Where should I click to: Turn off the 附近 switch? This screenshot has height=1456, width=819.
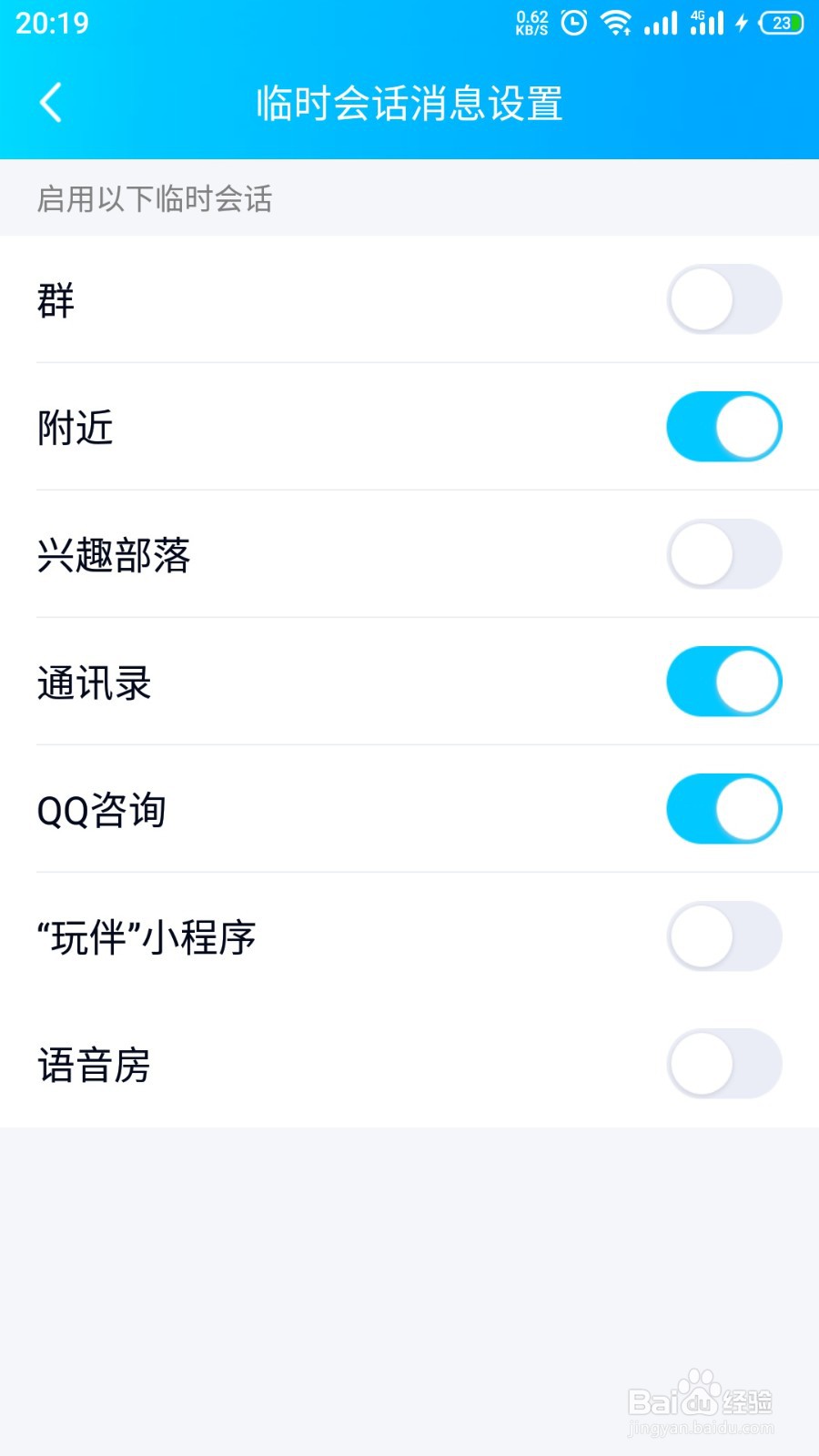pyautogui.click(x=724, y=427)
